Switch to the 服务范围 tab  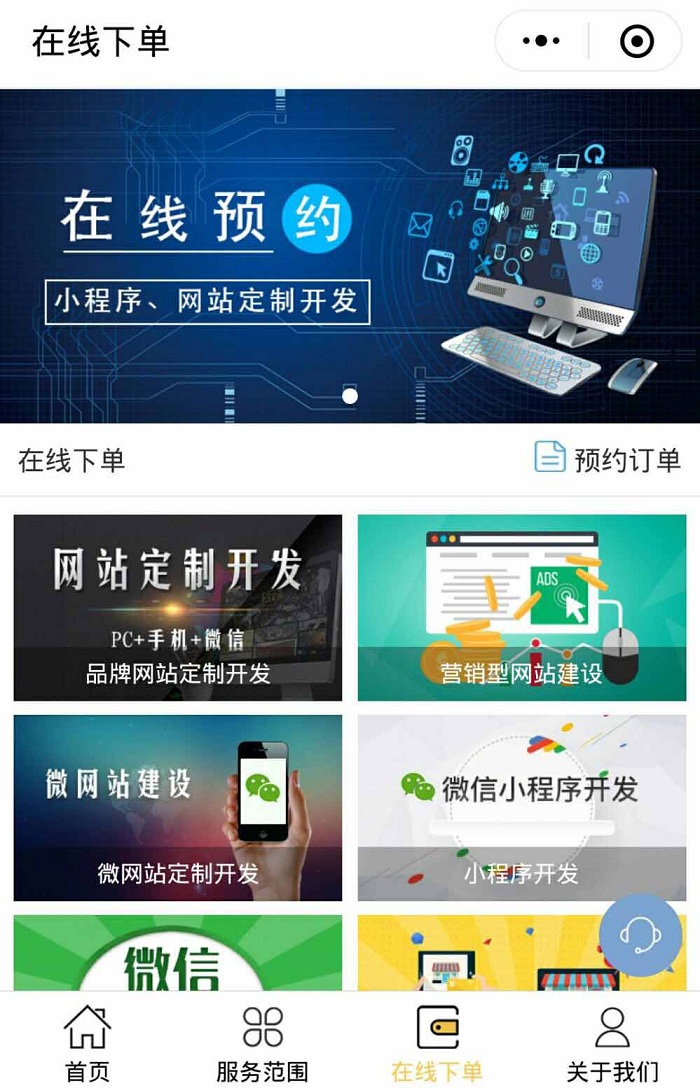tap(262, 1045)
